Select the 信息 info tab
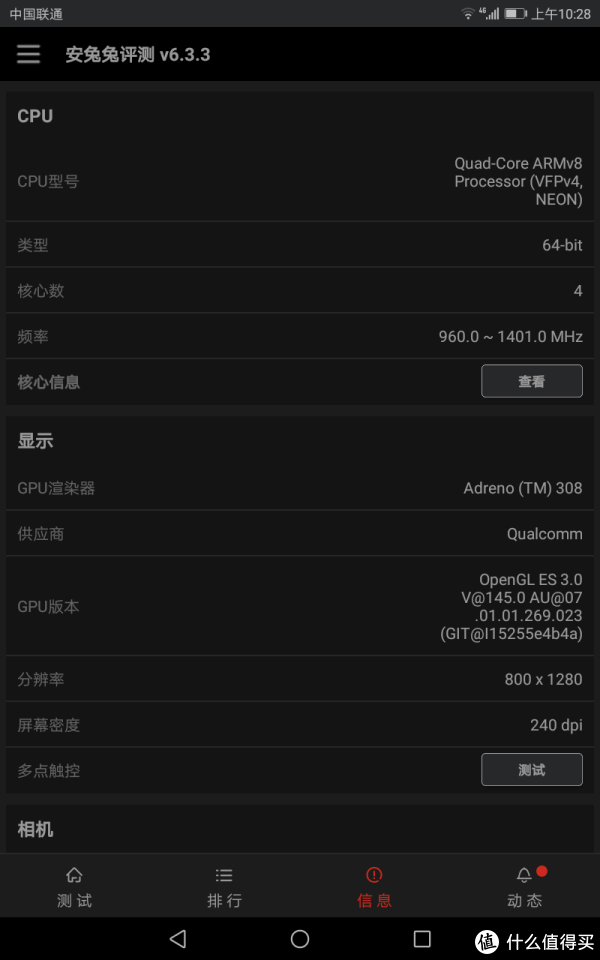 click(x=374, y=887)
